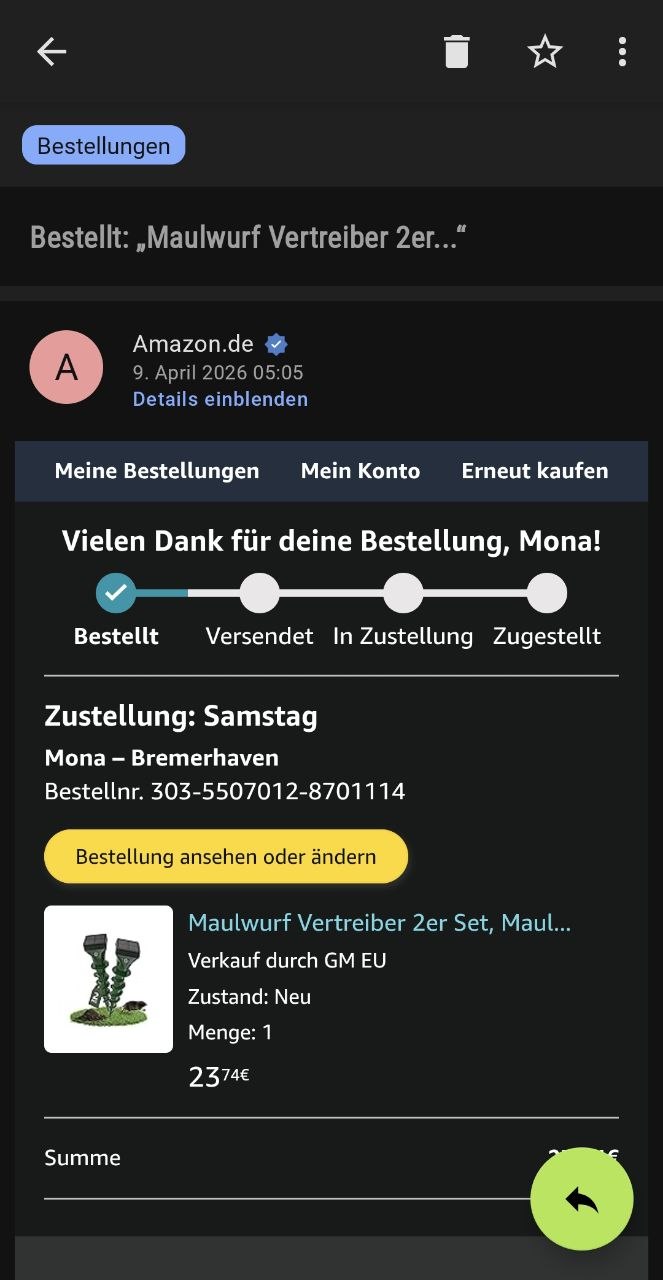Screen dimensions: 663x1280
Task: Open Meine Bestellungen link
Action: (x=157, y=471)
